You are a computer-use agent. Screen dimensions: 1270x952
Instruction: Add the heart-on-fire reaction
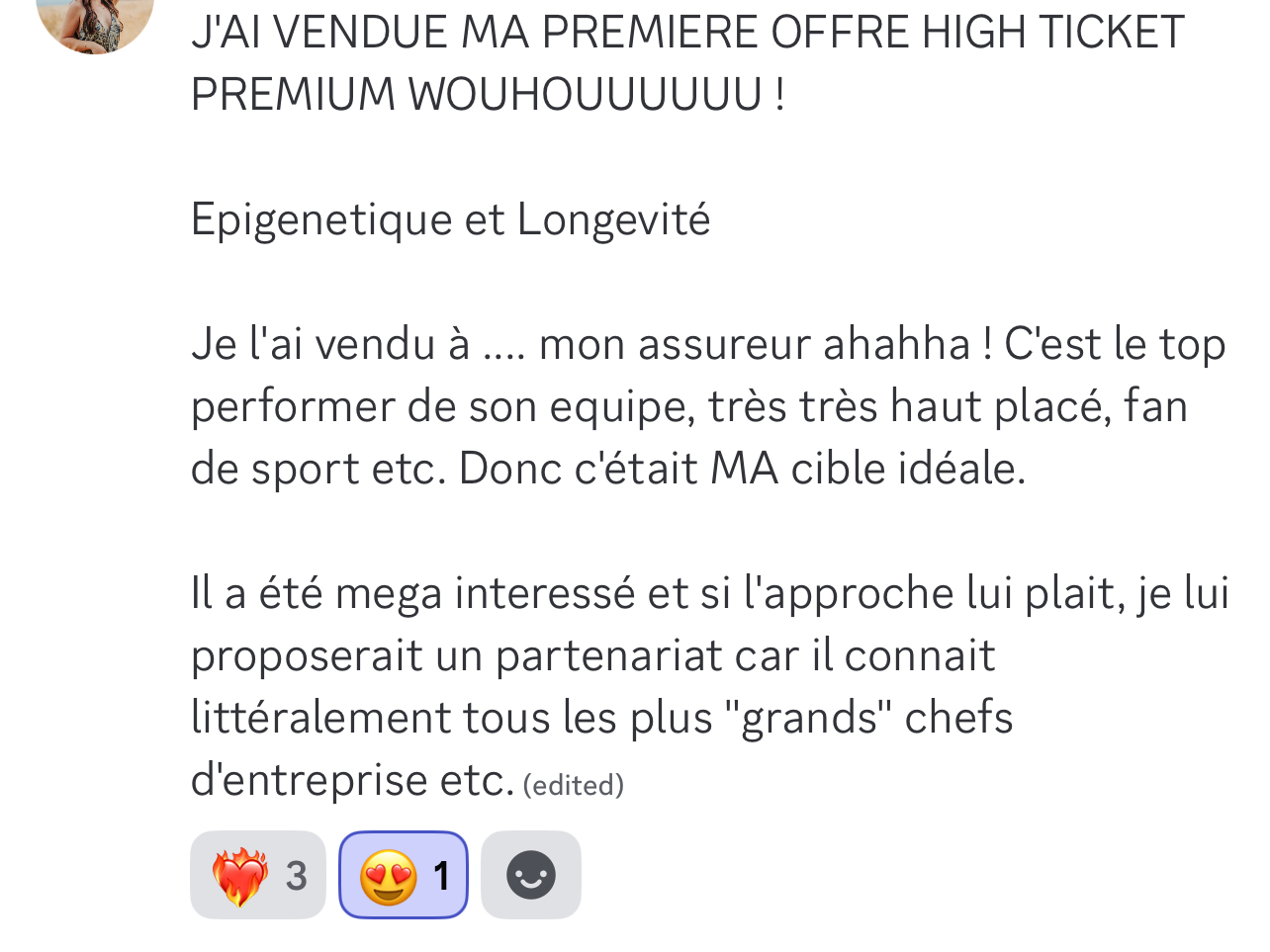257,875
